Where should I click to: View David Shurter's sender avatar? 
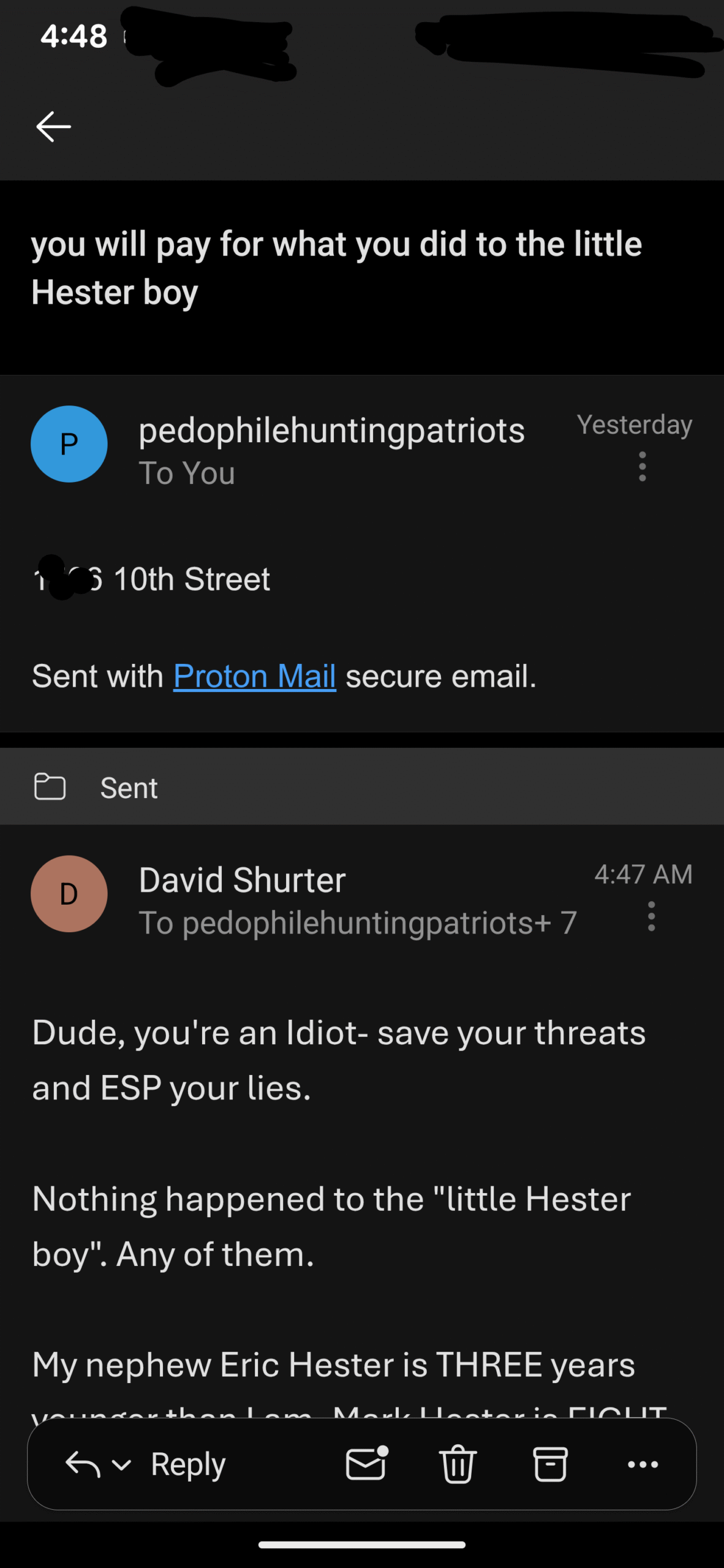69,894
